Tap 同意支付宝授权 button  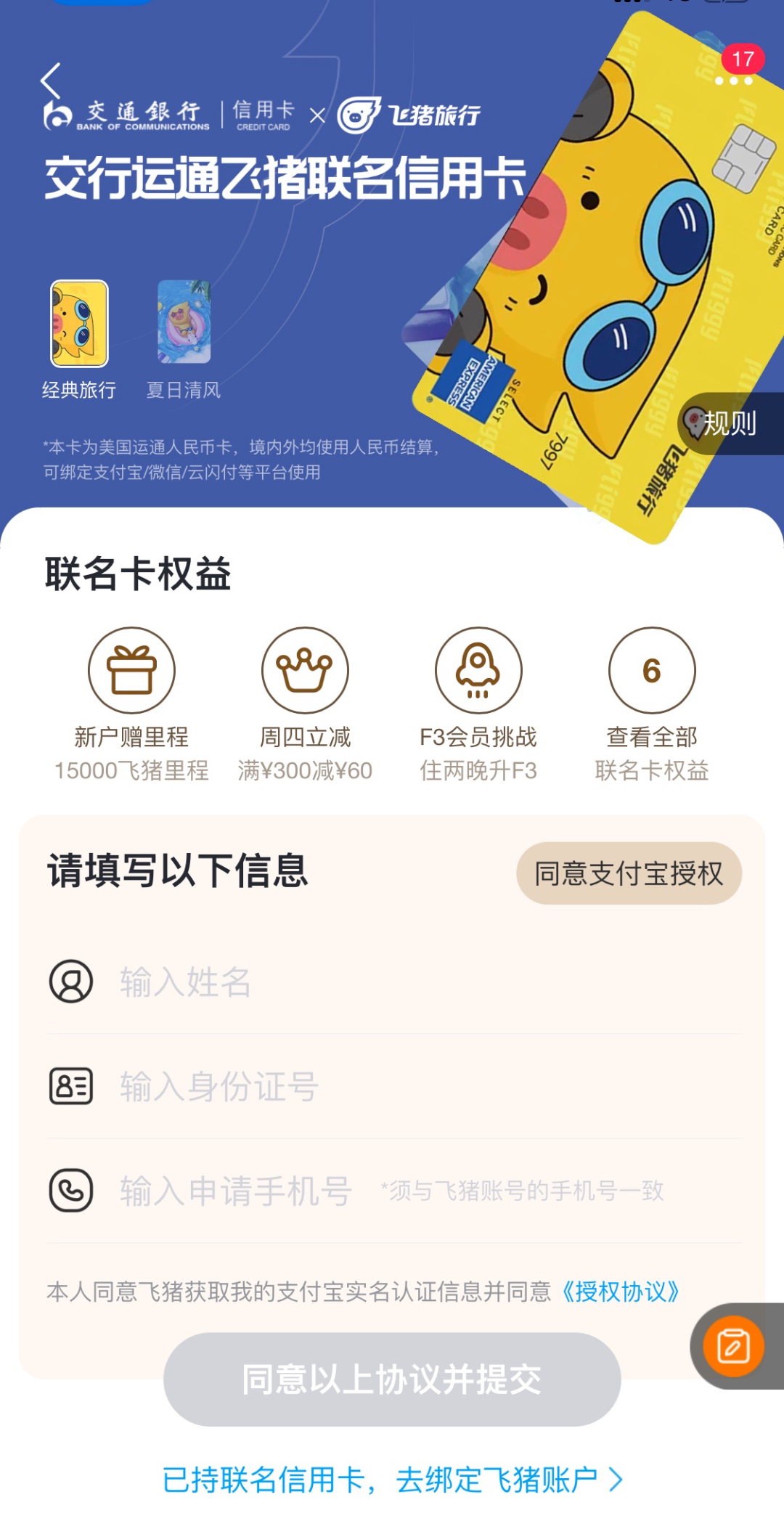pos(629,873)
